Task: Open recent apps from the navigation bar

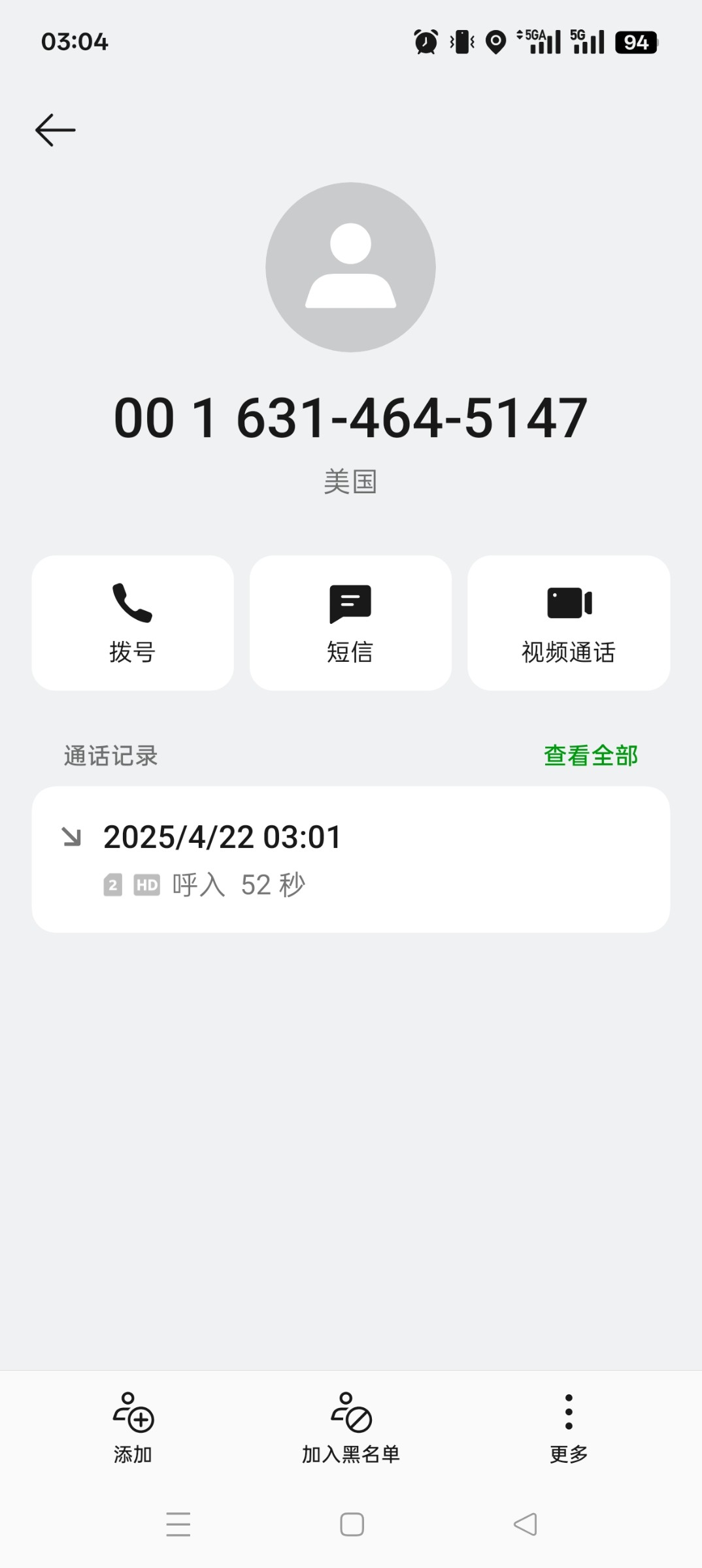Action: pyautogui.click(x=178, y=1524)
